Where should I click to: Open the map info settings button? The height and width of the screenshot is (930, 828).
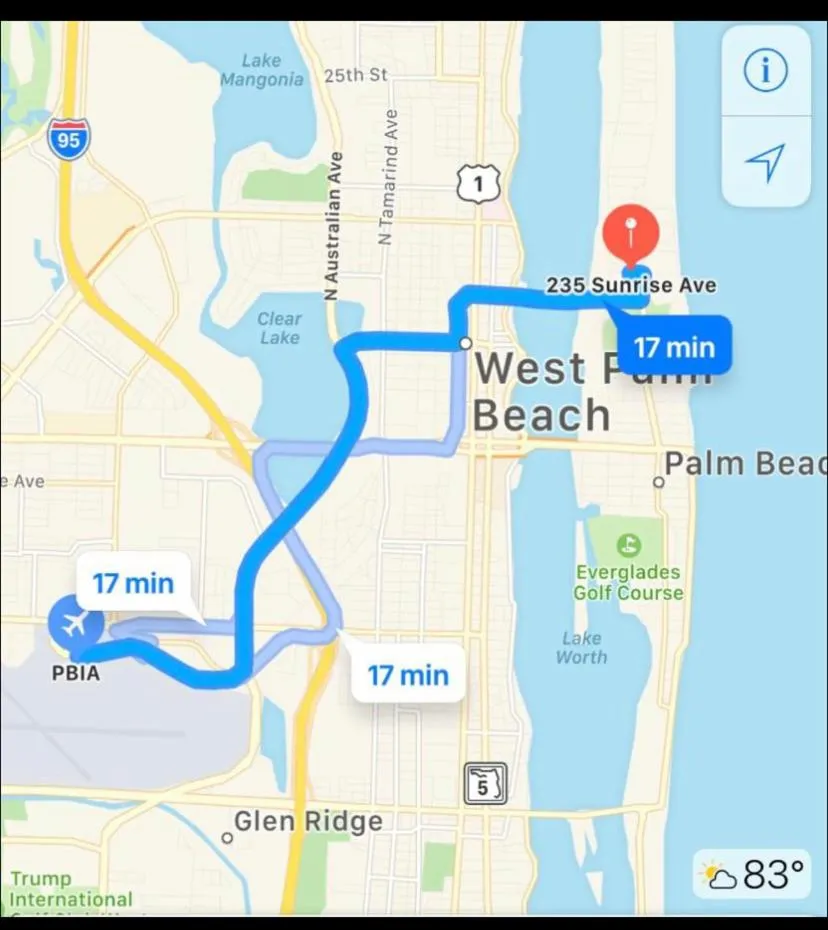coord(765,71)
